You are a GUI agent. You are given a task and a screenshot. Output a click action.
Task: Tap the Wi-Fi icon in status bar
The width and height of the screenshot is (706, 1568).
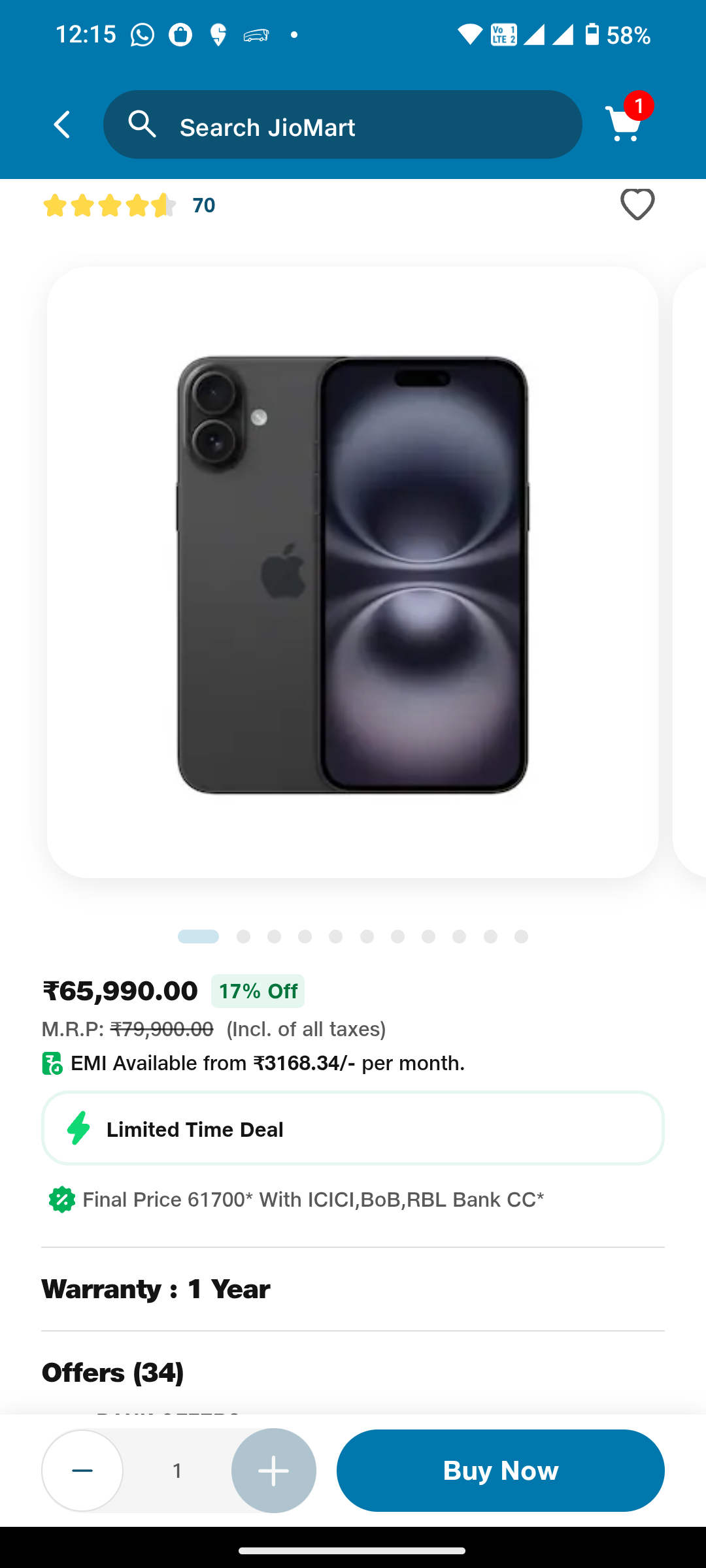point(472,34)
